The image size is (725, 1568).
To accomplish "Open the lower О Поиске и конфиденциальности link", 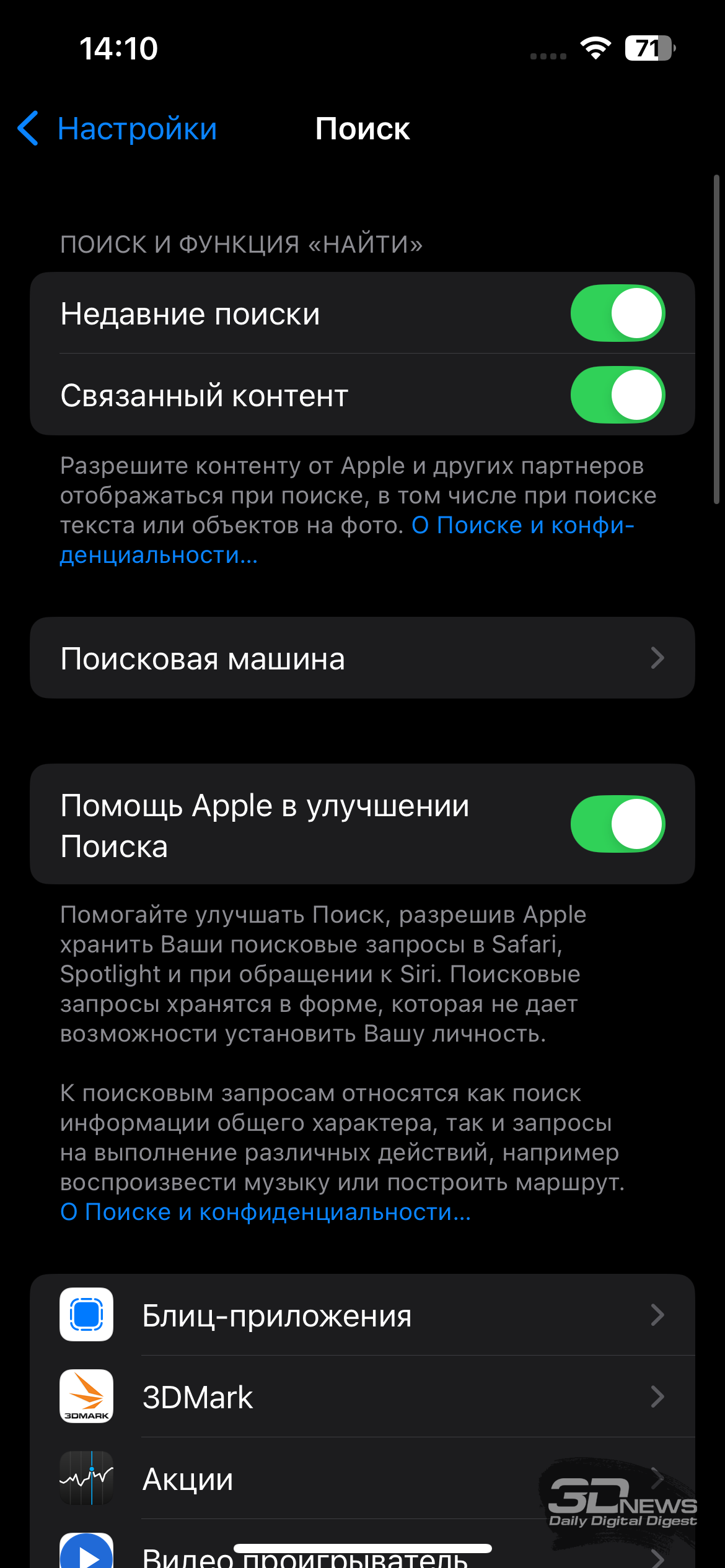I will (x=265, y=1212).
